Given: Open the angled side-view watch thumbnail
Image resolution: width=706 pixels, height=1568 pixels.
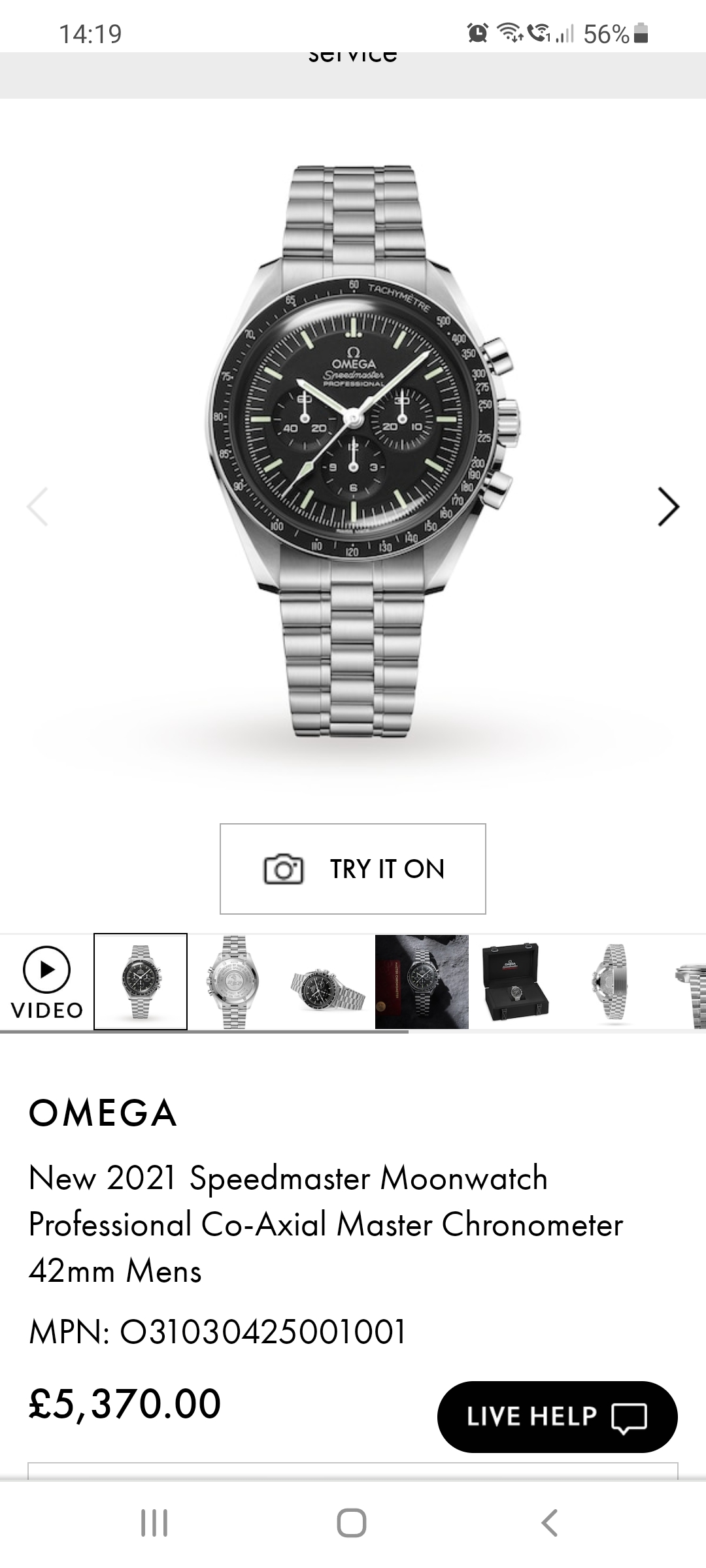Looking at the screenshot, I should pos(328,981).
